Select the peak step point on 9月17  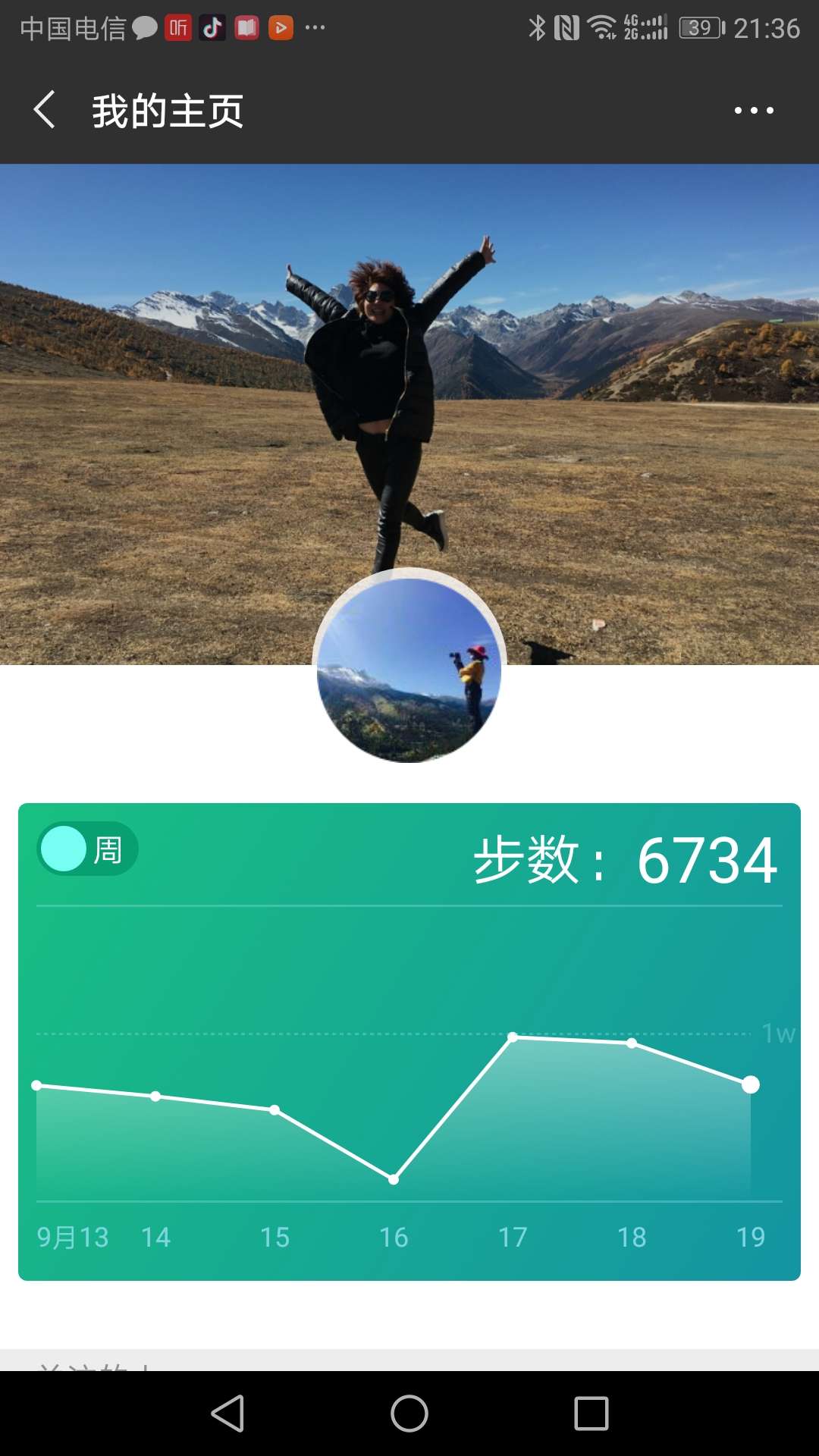pyautogui.click(x=513, y=1036)
